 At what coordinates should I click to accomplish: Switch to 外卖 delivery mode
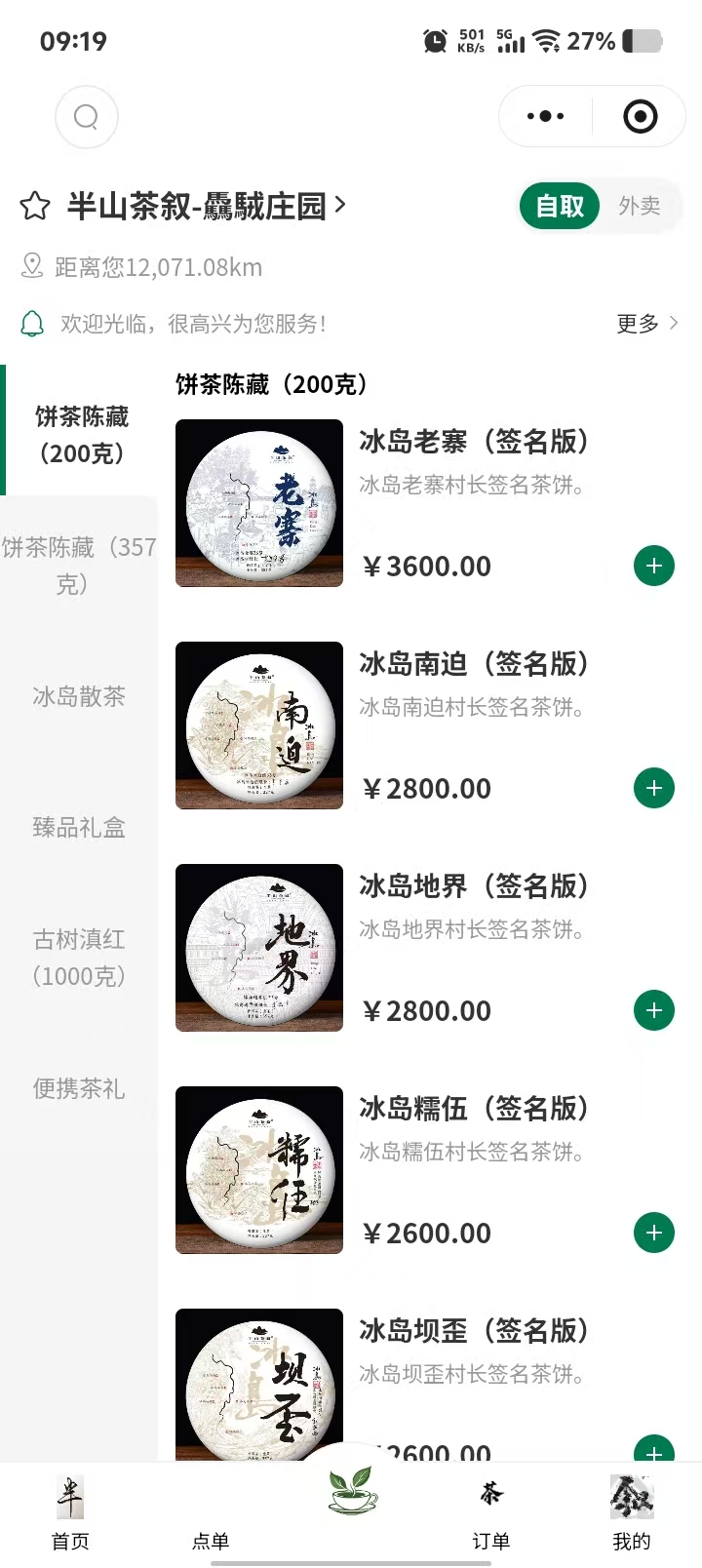click(x=639, y=206)
